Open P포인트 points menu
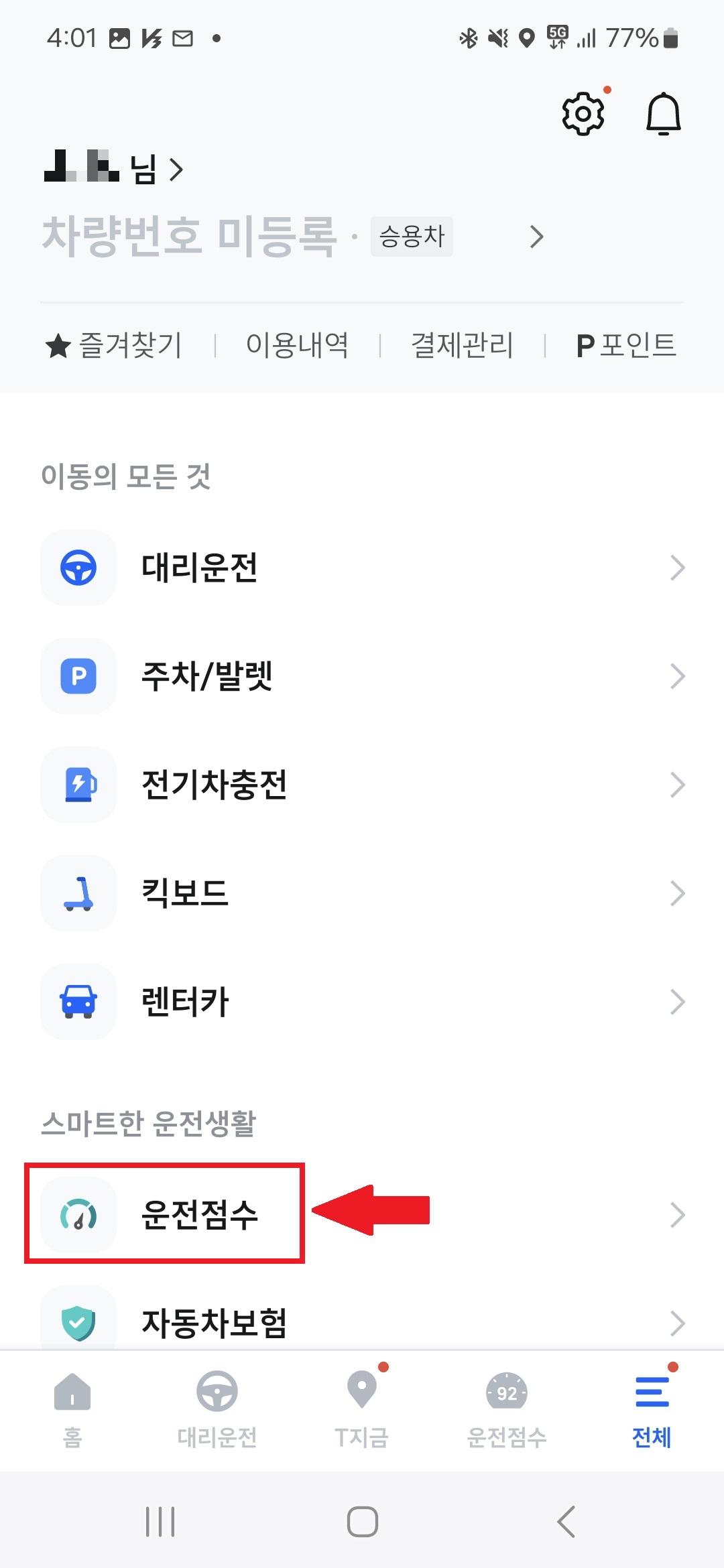The width and height of the screenshot is (724, 1568). pyautogui.click(x=625, y=344)
